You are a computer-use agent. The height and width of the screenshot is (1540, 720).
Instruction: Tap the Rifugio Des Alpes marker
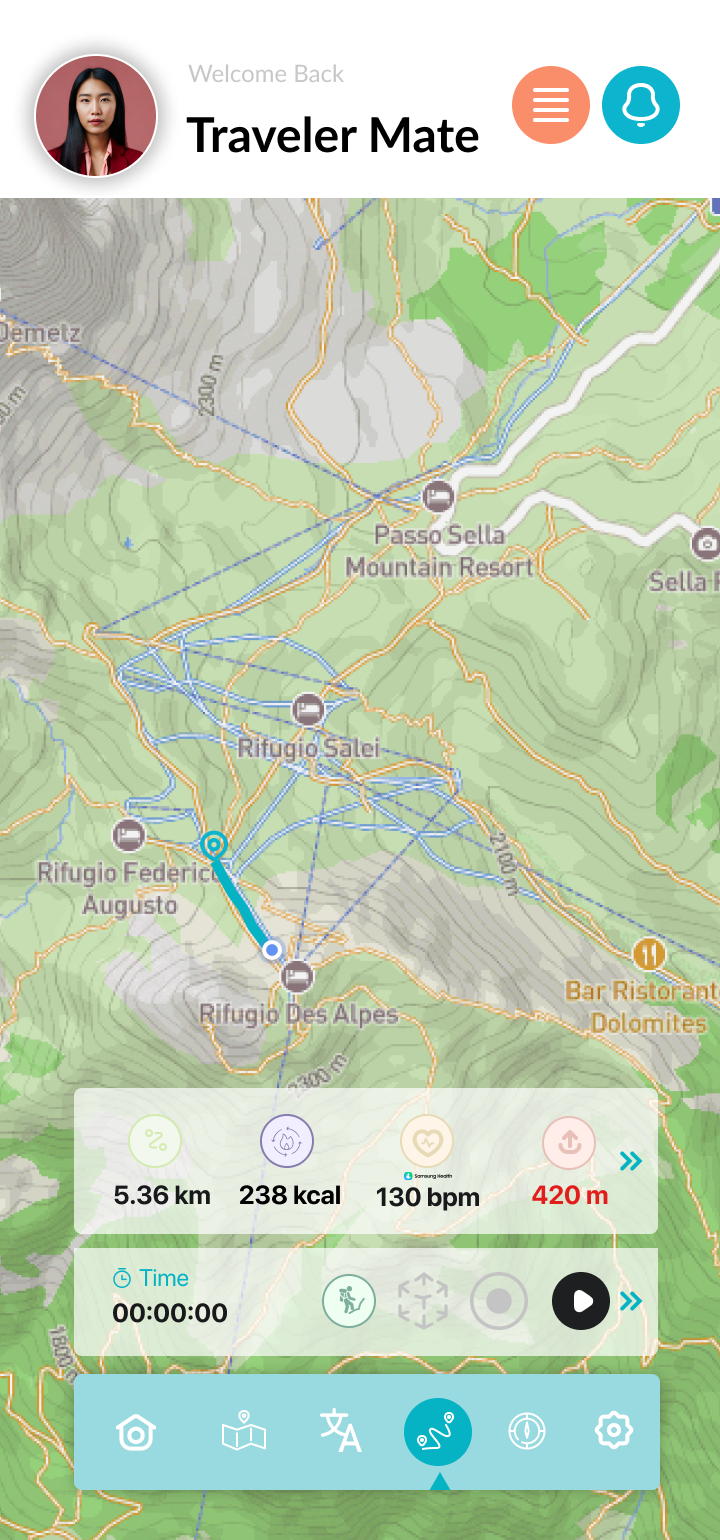[297, 977]
